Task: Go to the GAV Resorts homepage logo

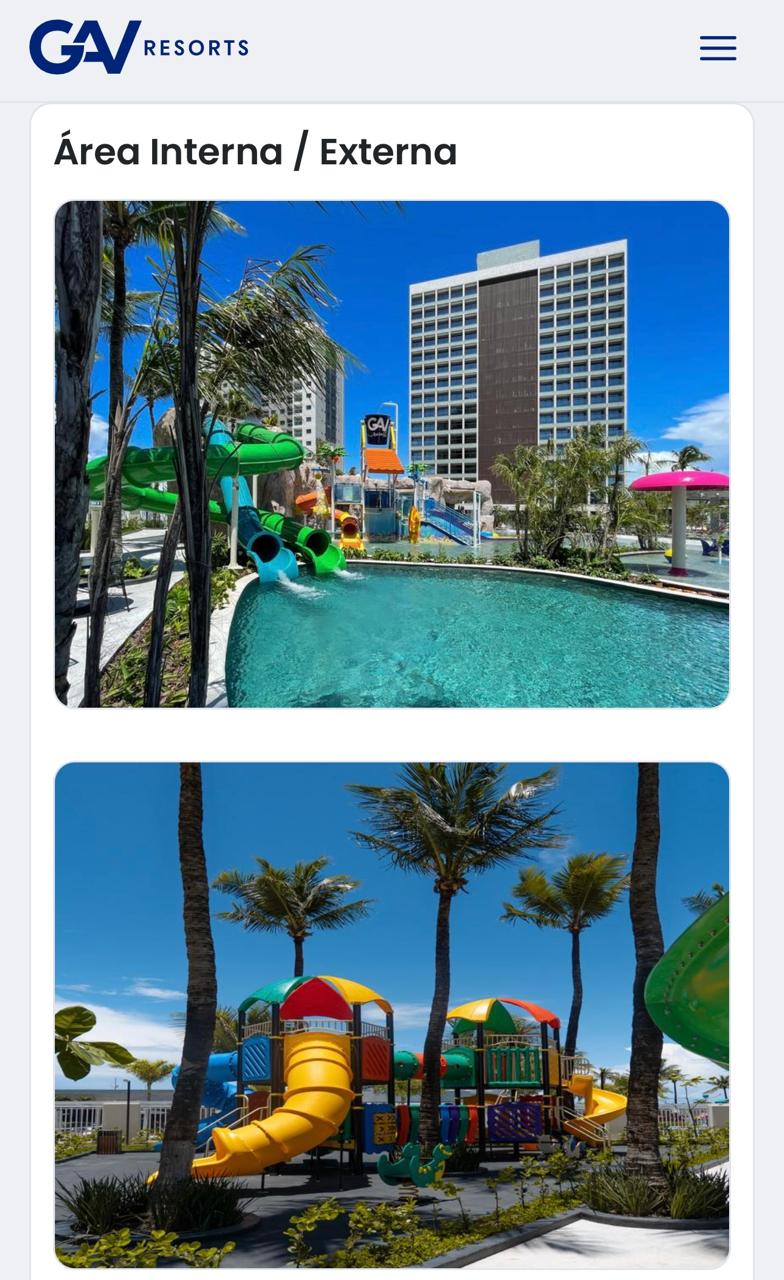Action: coord(138,47)
